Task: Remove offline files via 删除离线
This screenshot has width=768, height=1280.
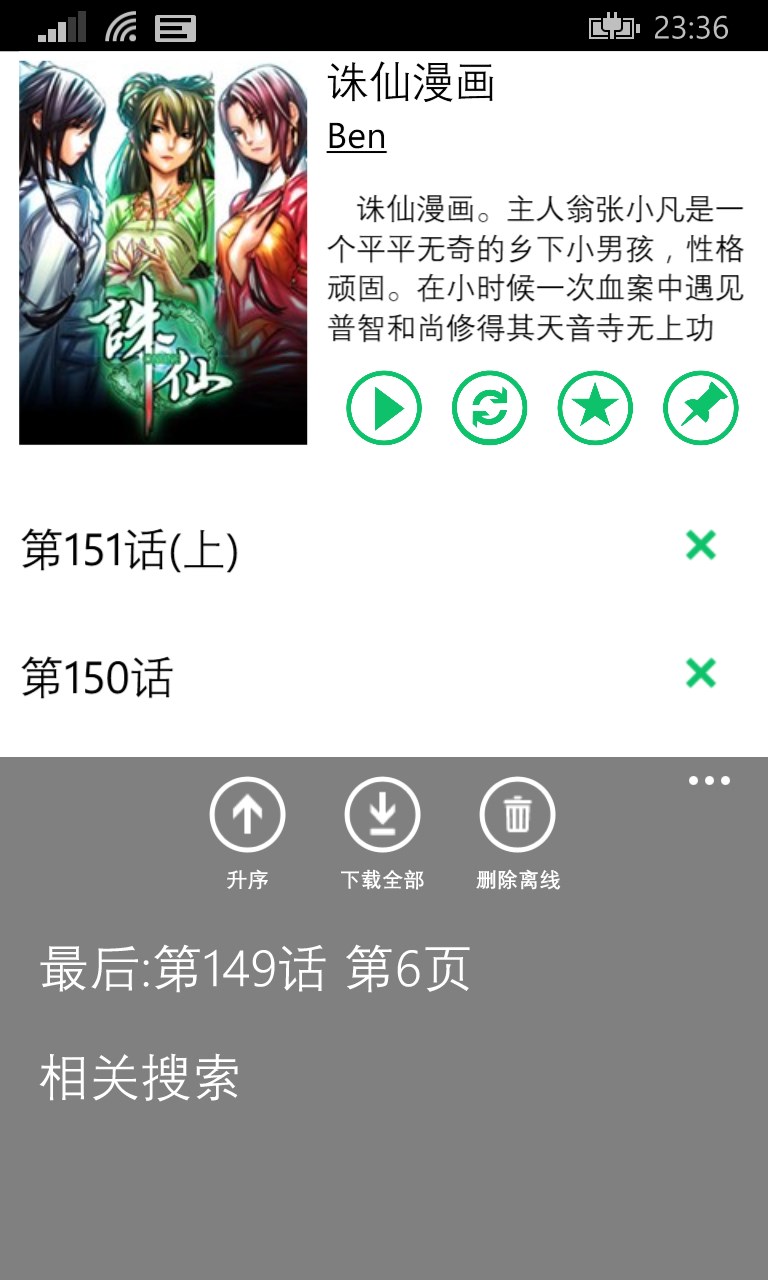Action: point(517,816)
